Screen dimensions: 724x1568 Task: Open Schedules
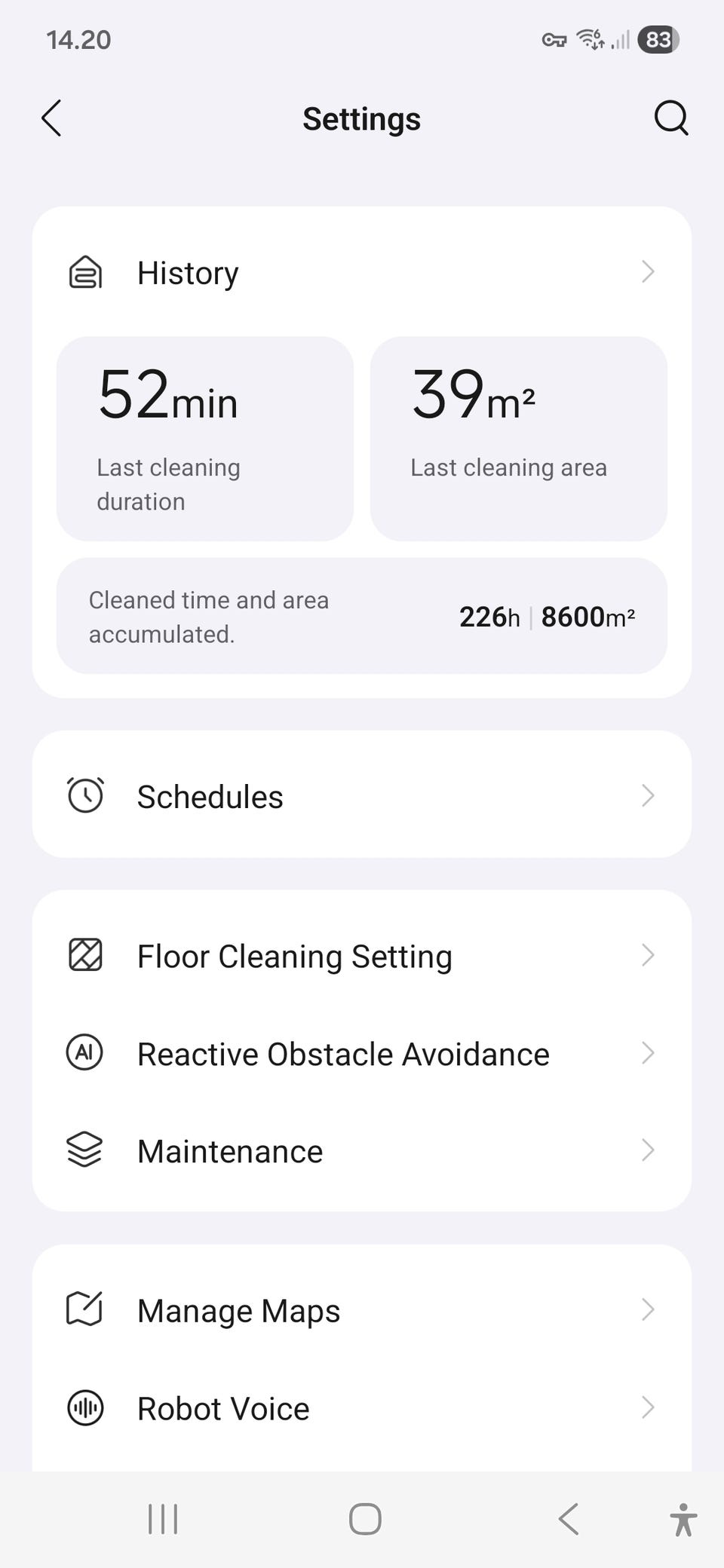[362, 796]
